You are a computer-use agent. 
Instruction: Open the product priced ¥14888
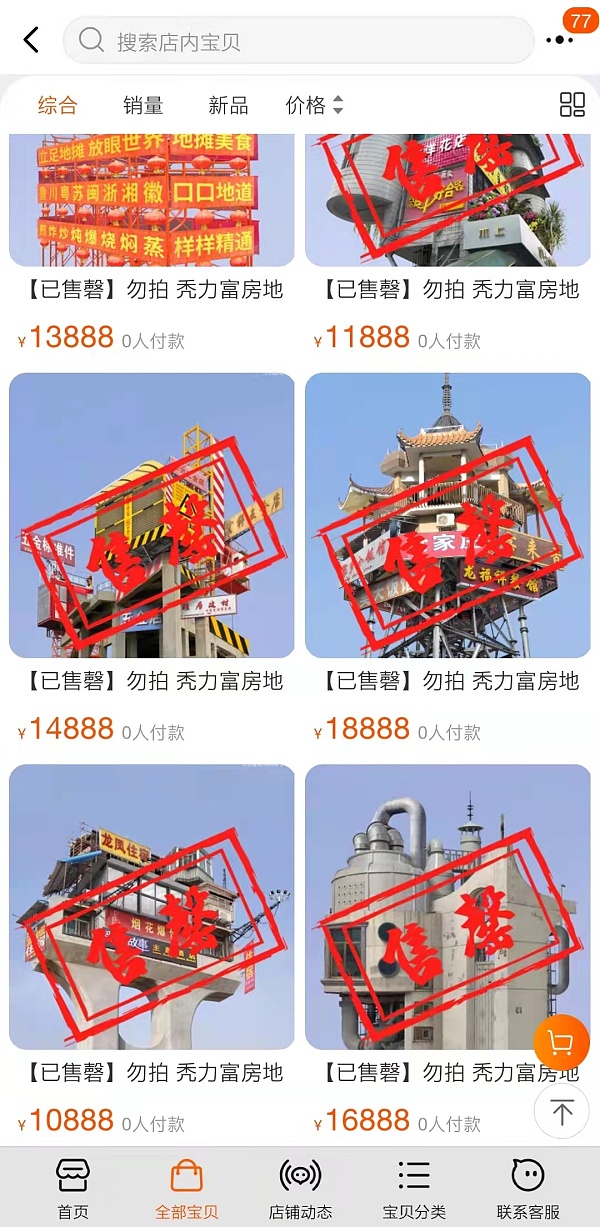[152, 515]
